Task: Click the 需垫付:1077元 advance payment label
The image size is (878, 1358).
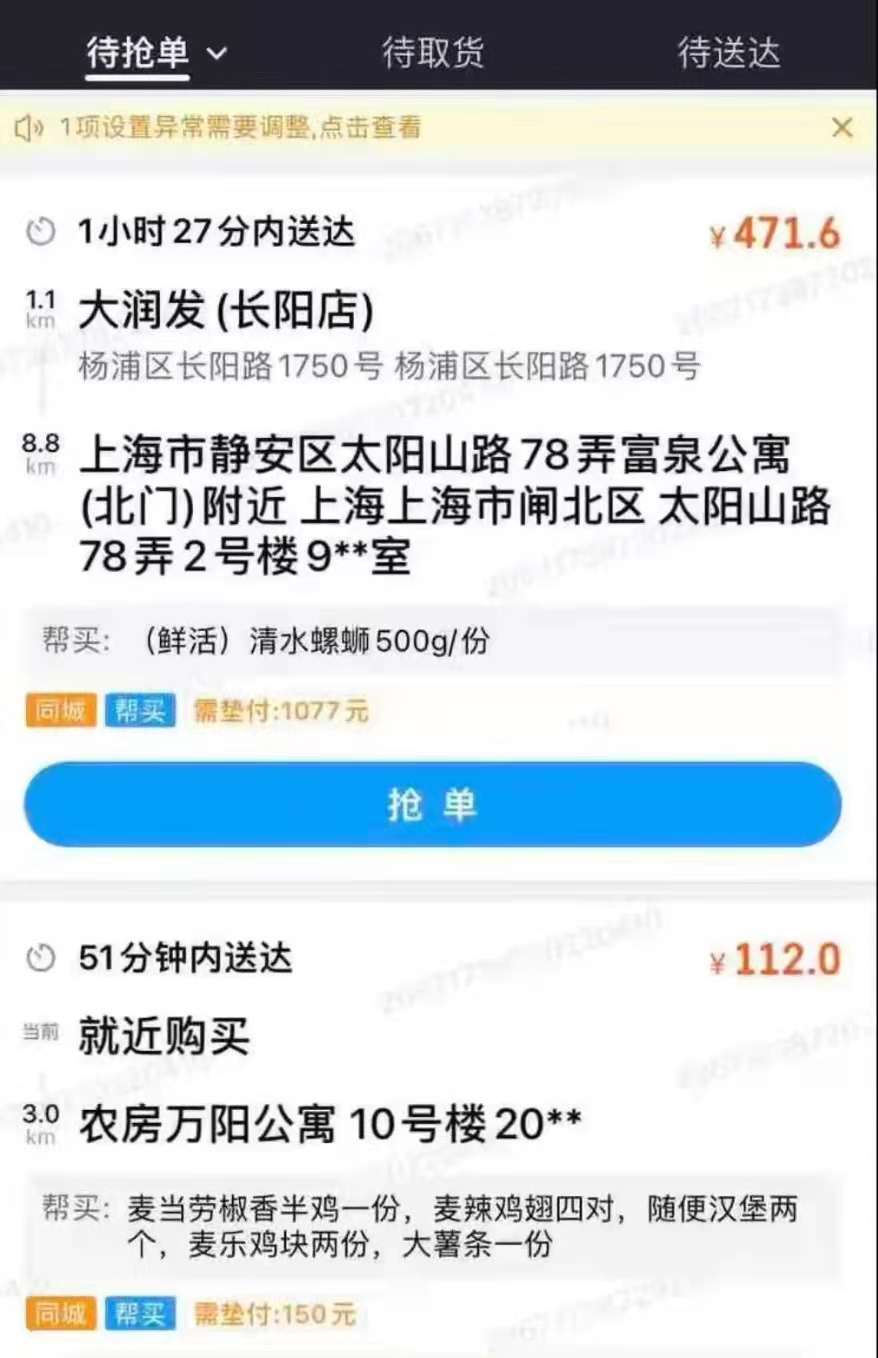Action: click(282, 711)
